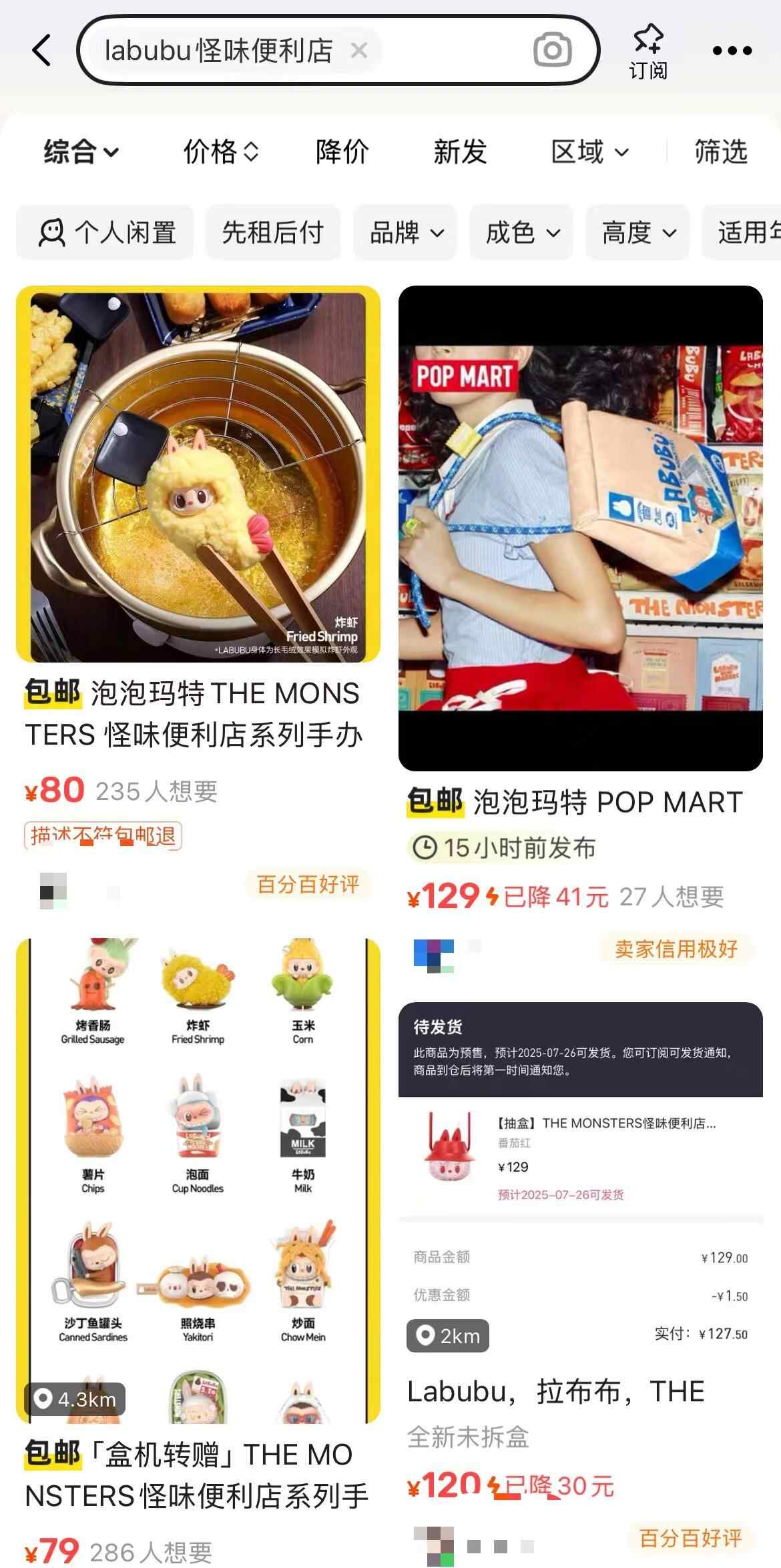Expand the 成色 condition filter

pyautogui.click(x=521, y=233)
